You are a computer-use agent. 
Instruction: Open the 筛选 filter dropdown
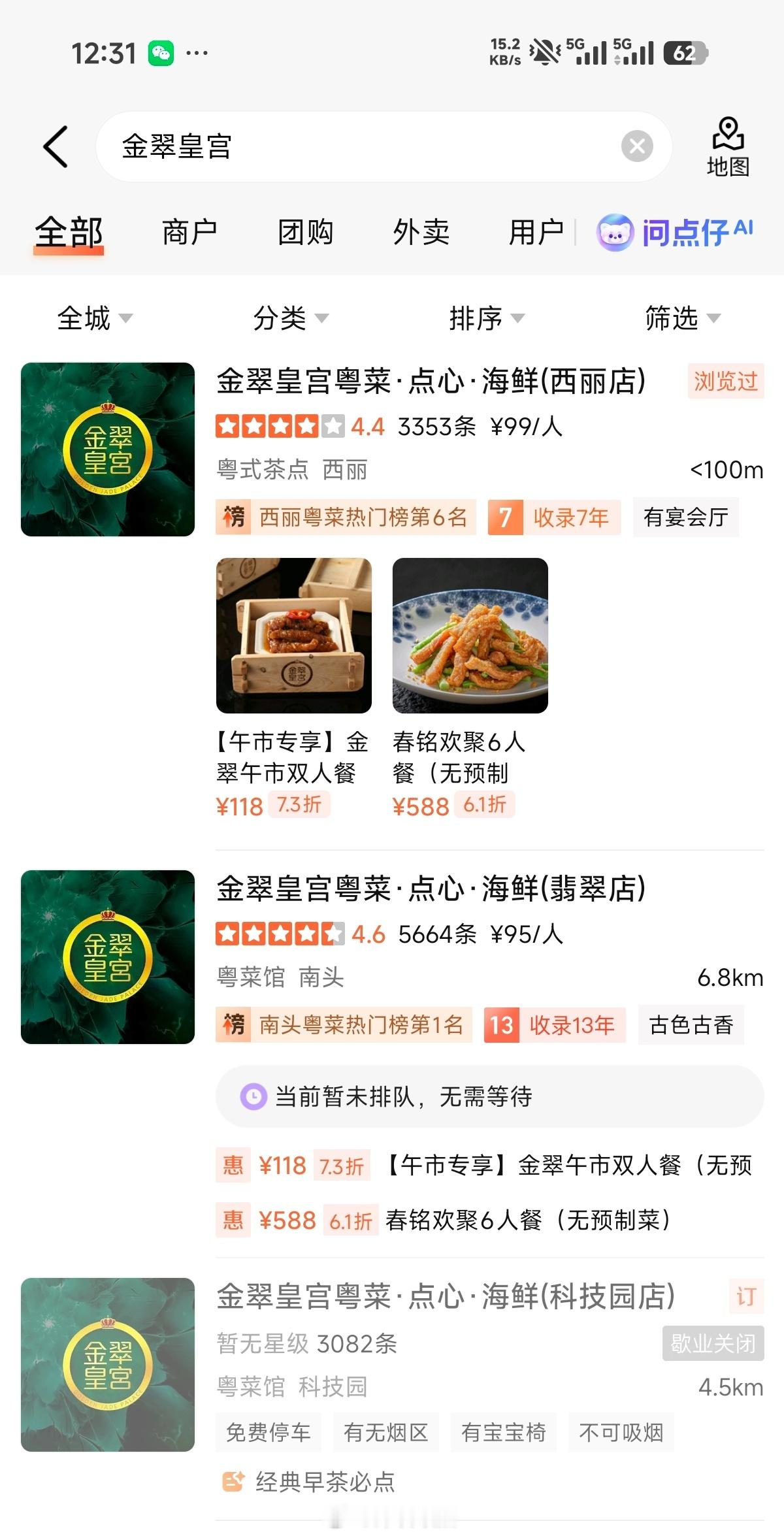tap(682, 318)
